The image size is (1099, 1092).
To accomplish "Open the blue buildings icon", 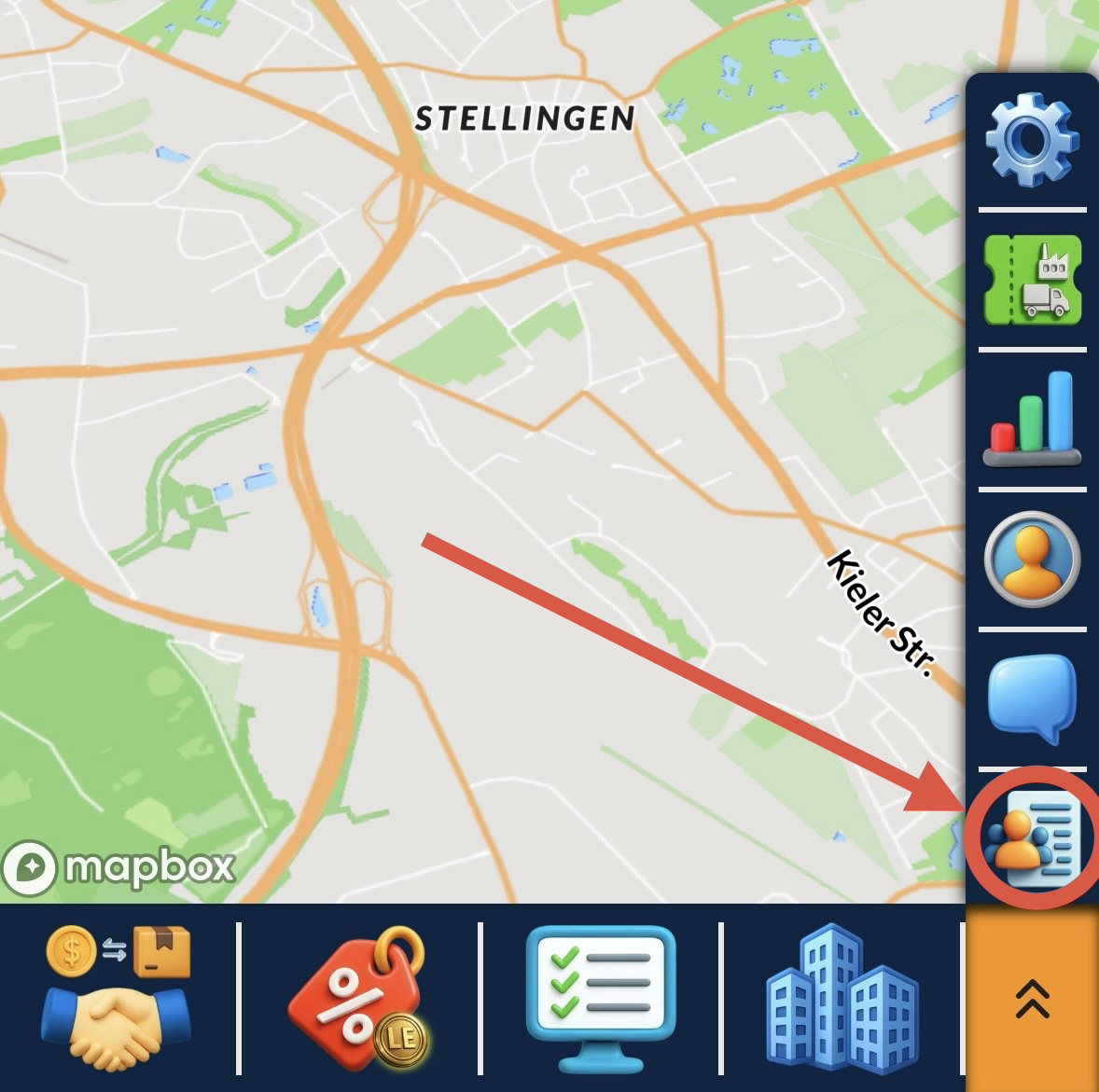I will [842, 998].
